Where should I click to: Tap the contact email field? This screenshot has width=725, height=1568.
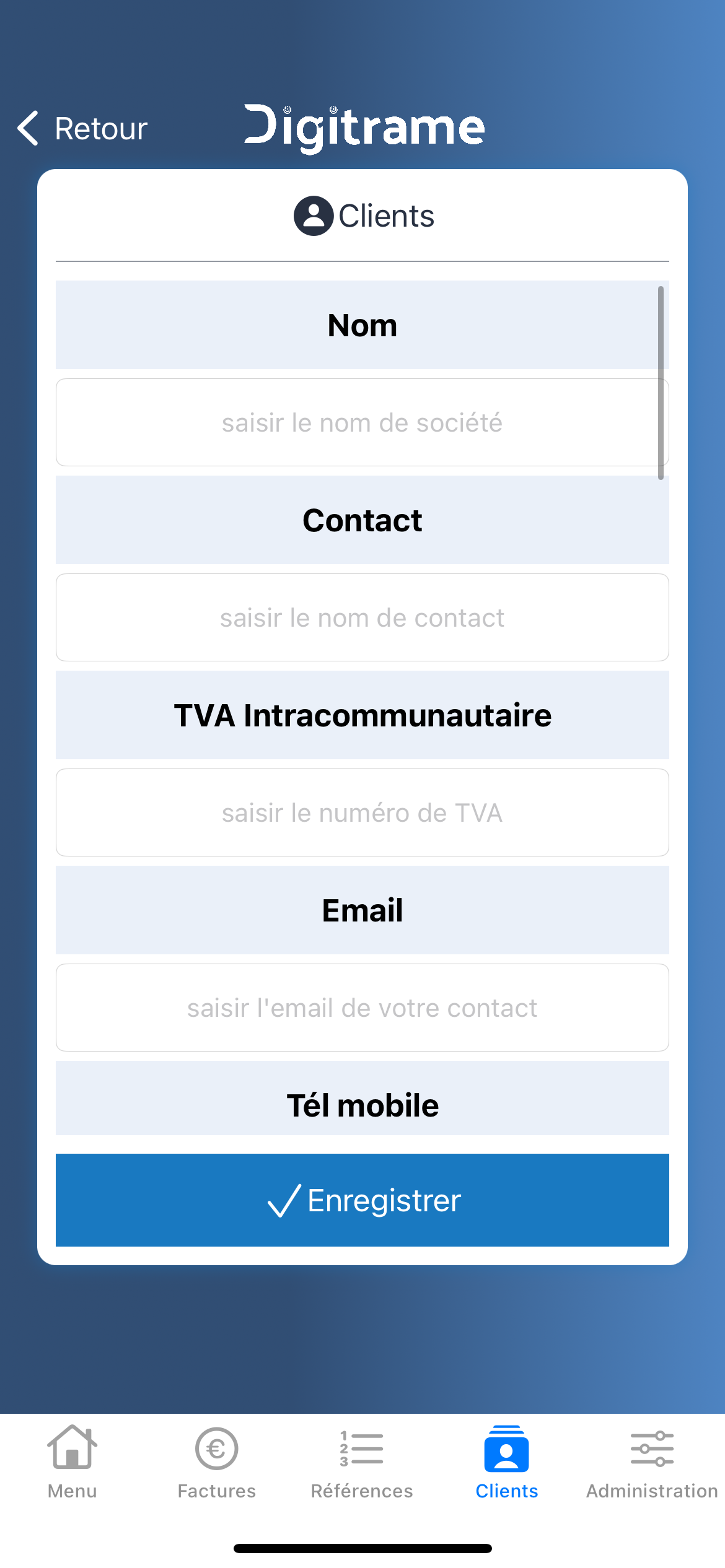click(x=362, y=1008)
